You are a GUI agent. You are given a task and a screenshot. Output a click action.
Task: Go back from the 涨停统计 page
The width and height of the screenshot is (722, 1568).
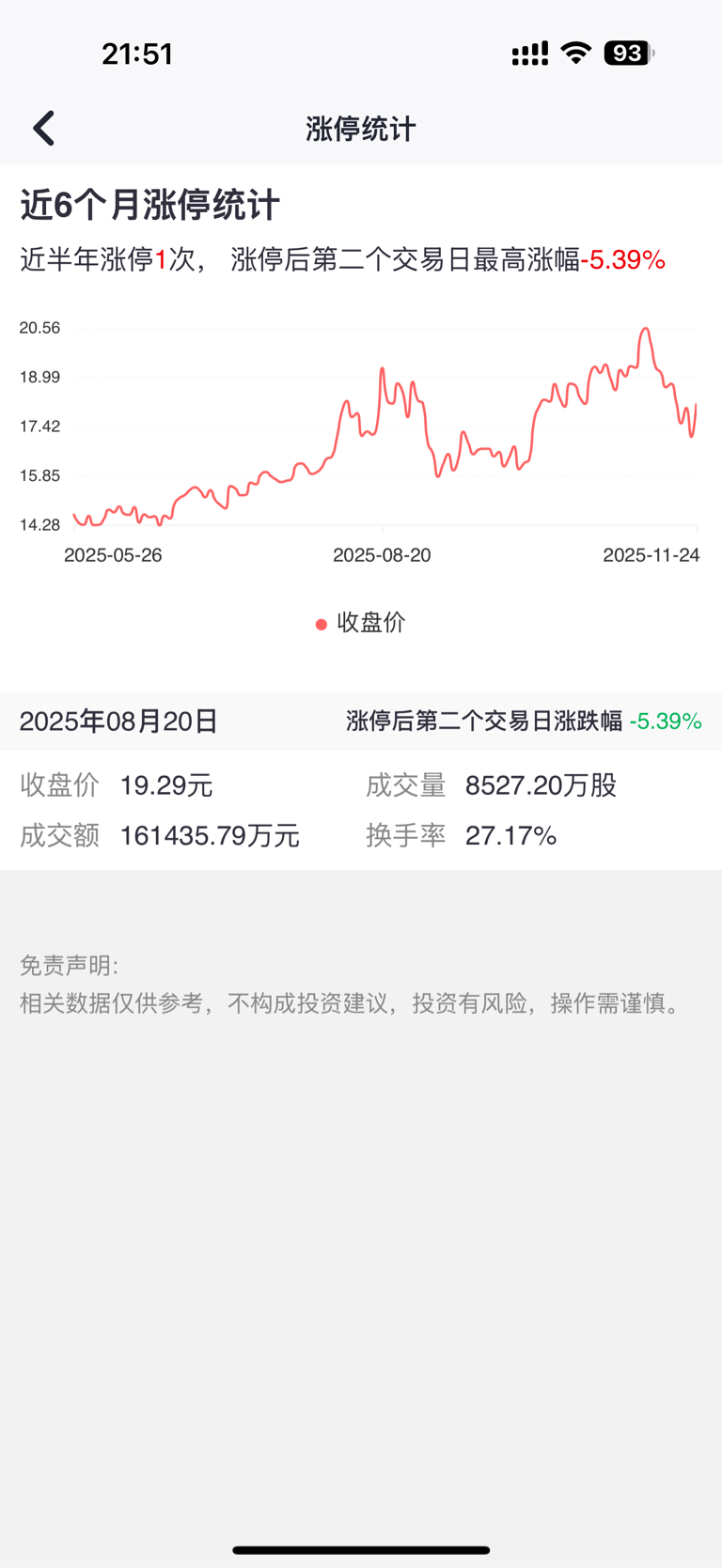pos(44,129)
